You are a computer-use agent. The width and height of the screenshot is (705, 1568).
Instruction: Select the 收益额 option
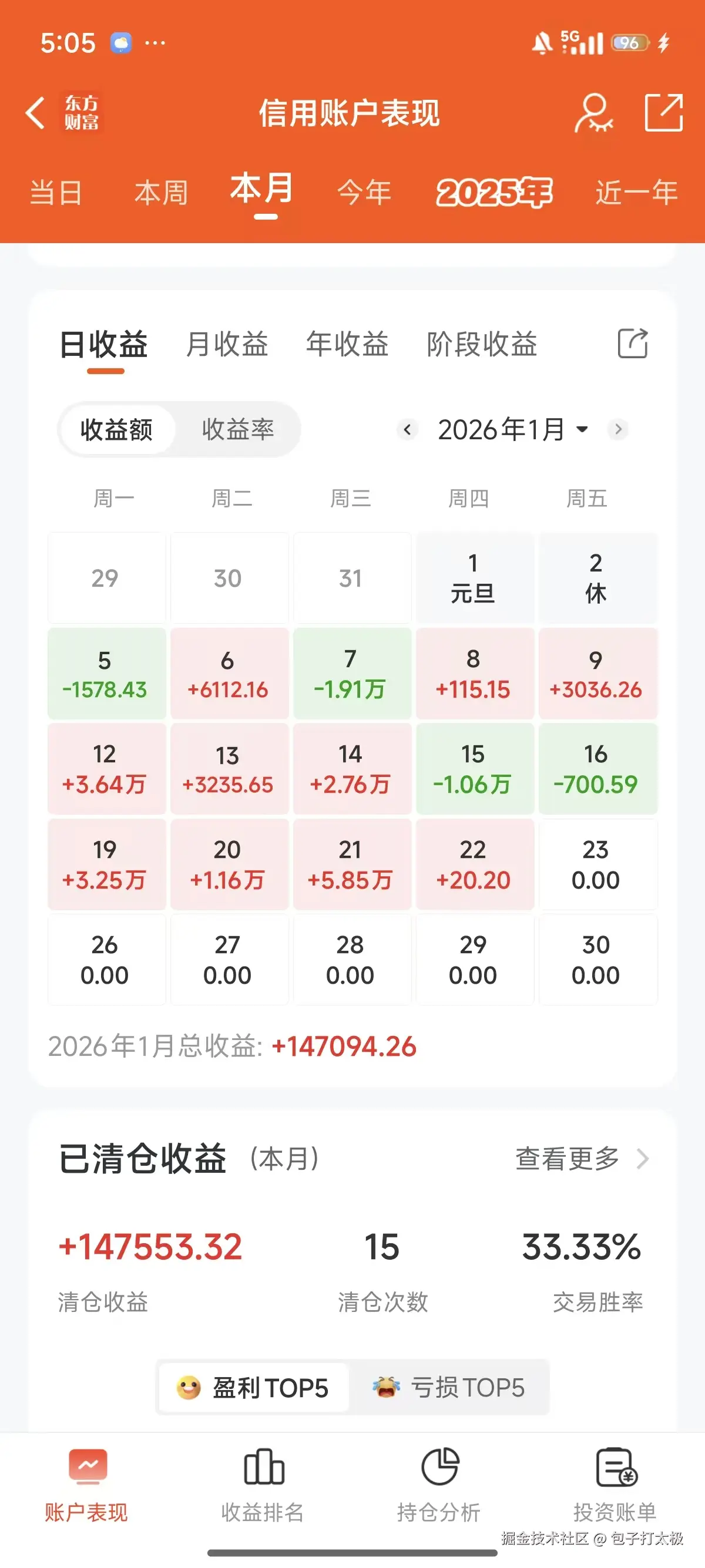pos(117,429)
